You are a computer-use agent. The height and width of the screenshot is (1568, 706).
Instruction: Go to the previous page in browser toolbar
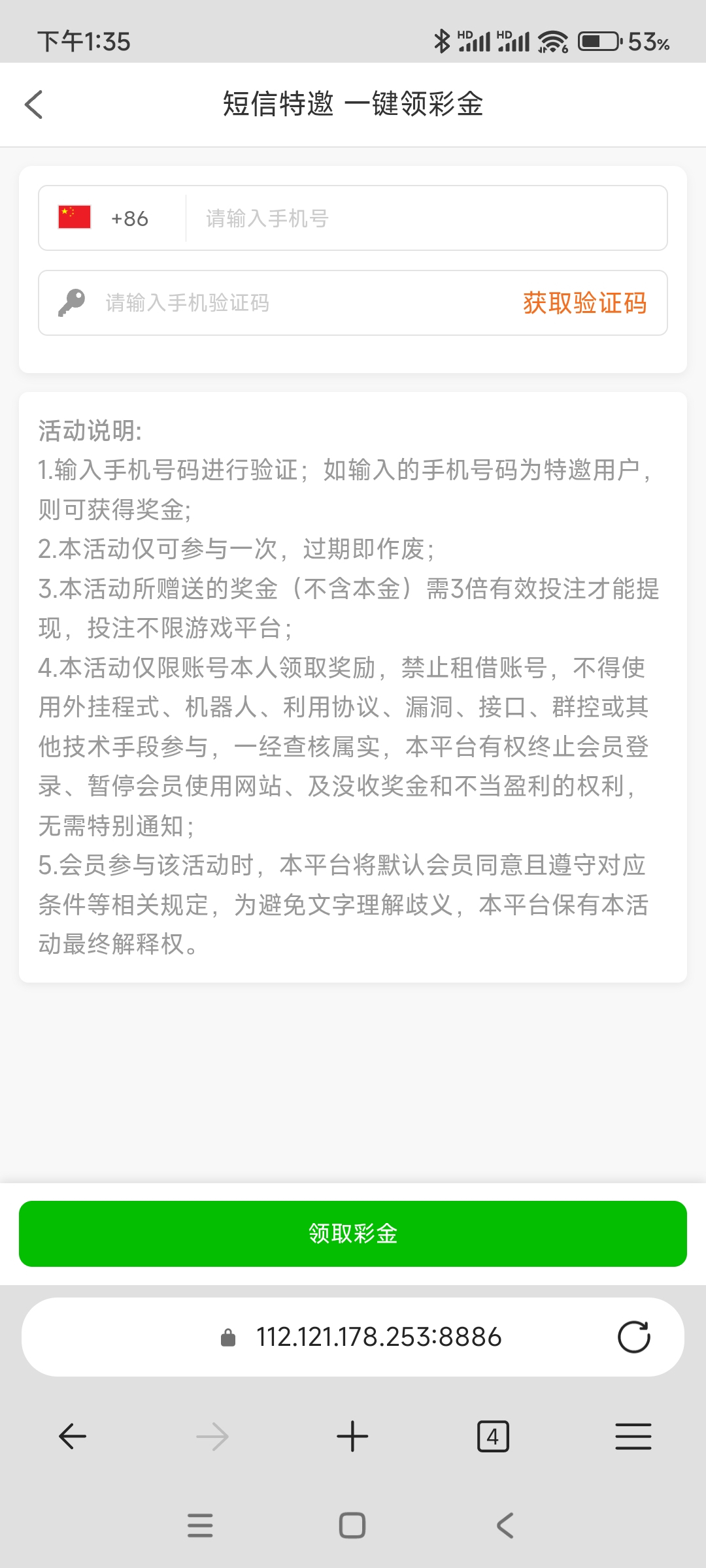coord(73,1437)
